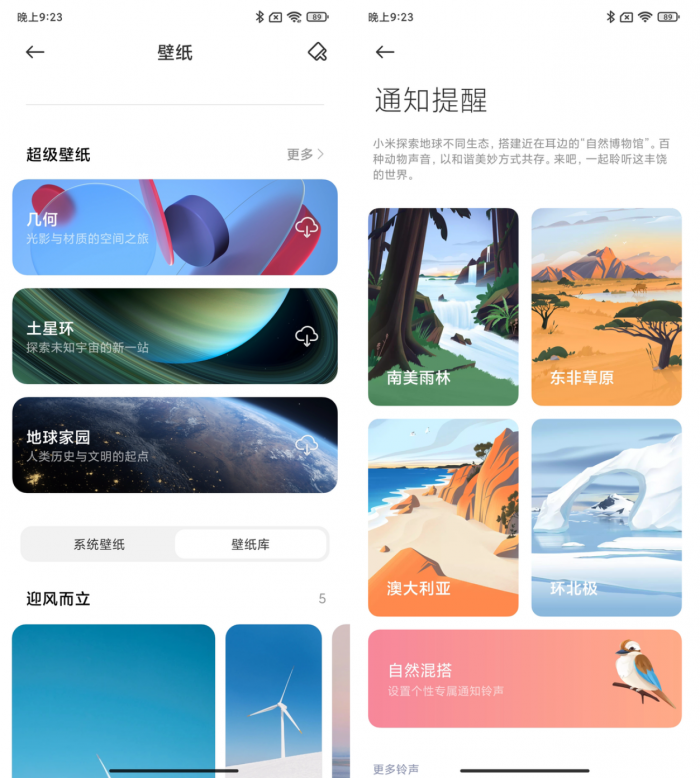Screen dimensions: 700x778
Task: Switch to the 壁纸库 tab
Action: 250,544
